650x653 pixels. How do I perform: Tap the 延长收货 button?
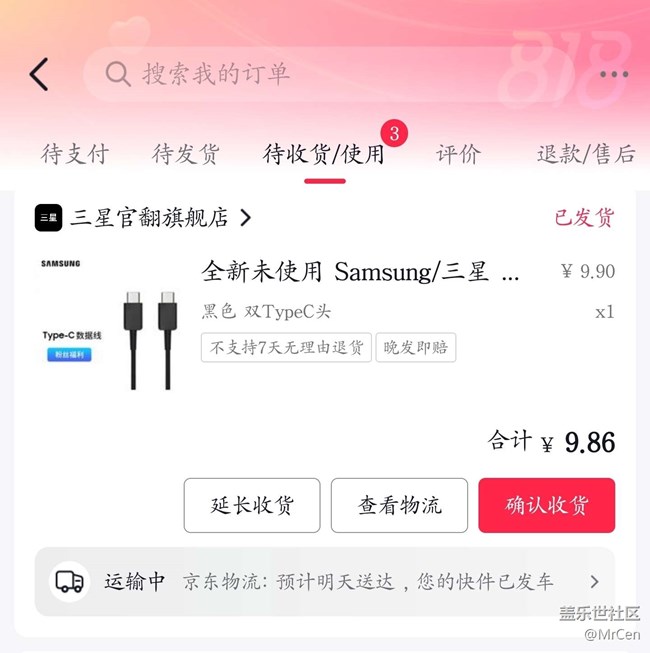coord(252,505)
